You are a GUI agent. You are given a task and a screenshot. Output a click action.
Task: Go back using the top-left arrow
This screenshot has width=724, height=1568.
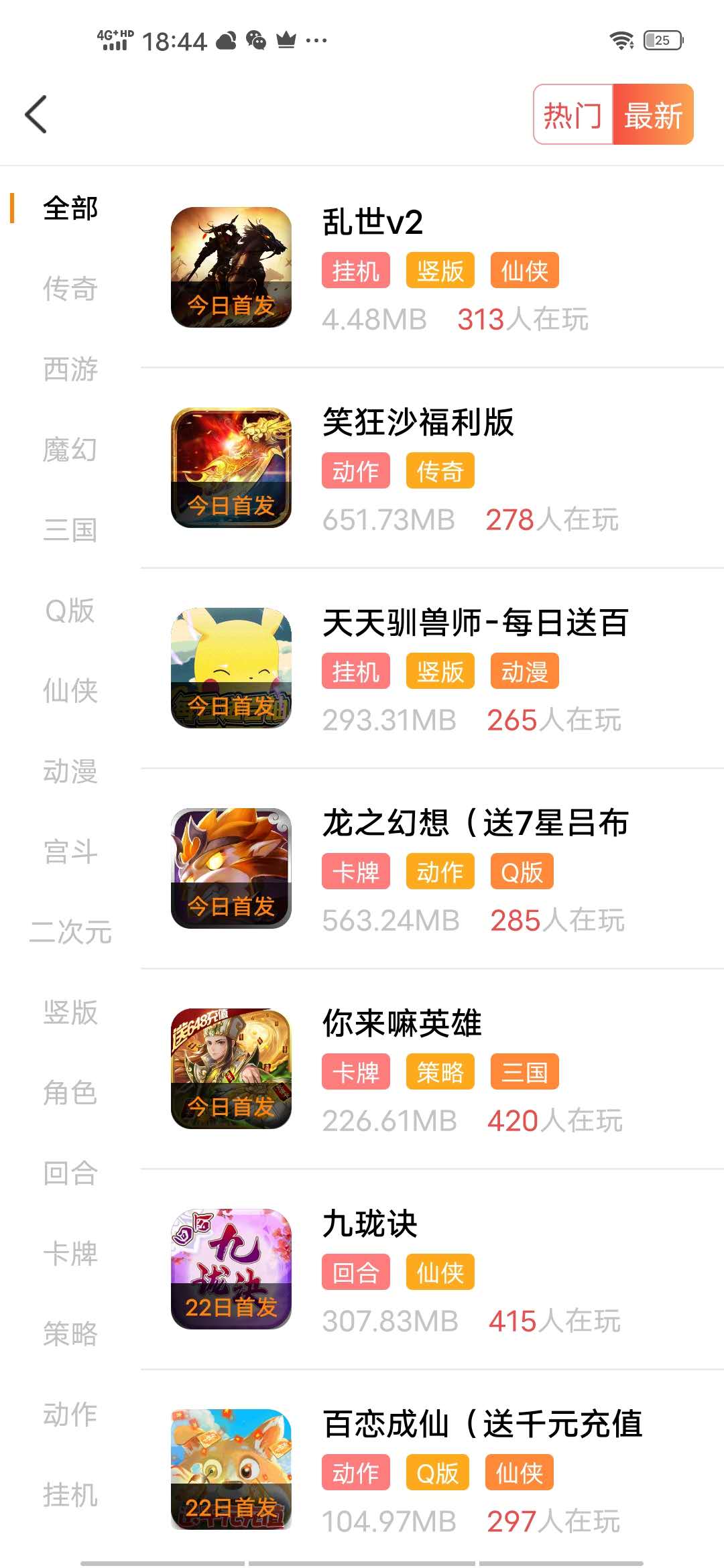36,115
